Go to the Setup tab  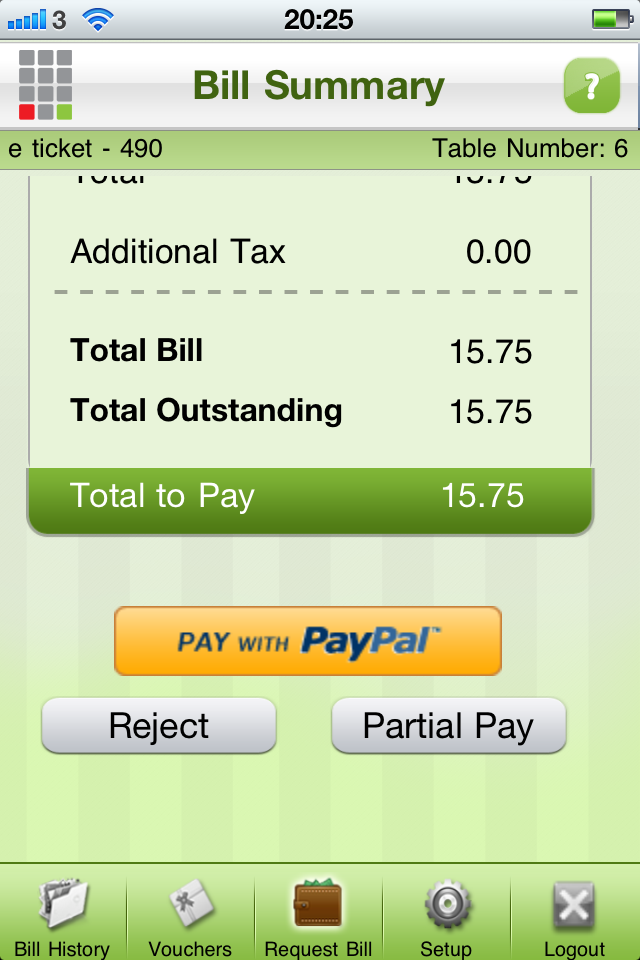pyautogui.click(x=446, y=916)
